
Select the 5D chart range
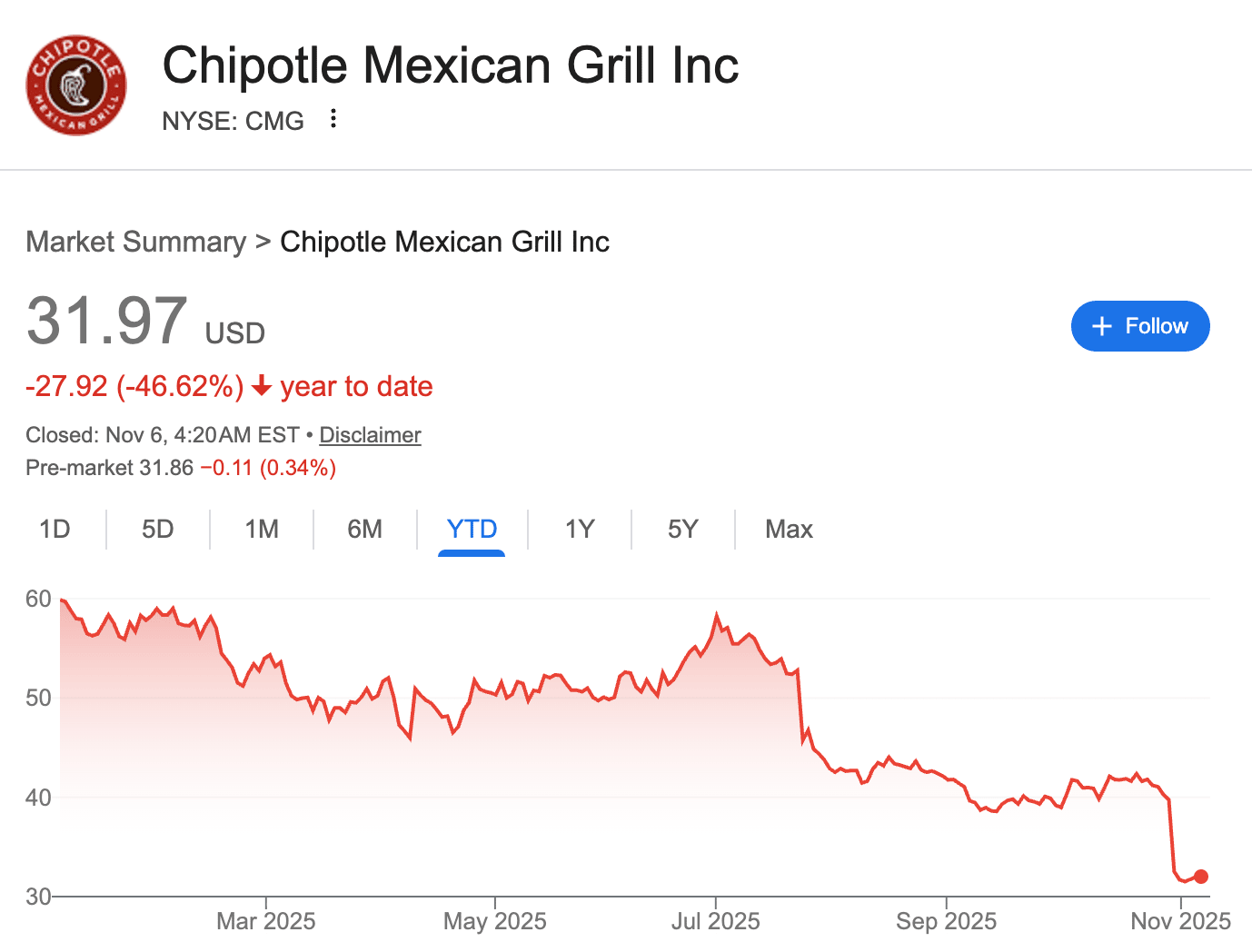tap(157, 529)
